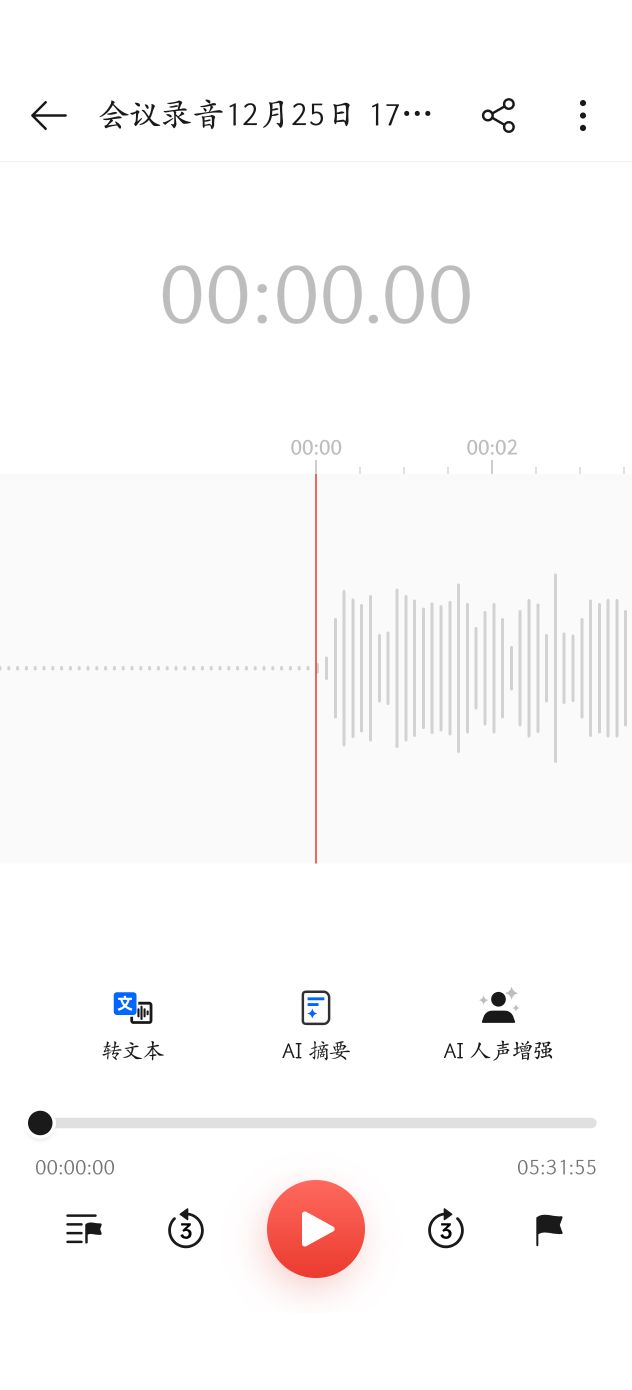This screenshot has height=1390, width=632.
Task: Tap the playback progress slider
Action: point(316,1123)
